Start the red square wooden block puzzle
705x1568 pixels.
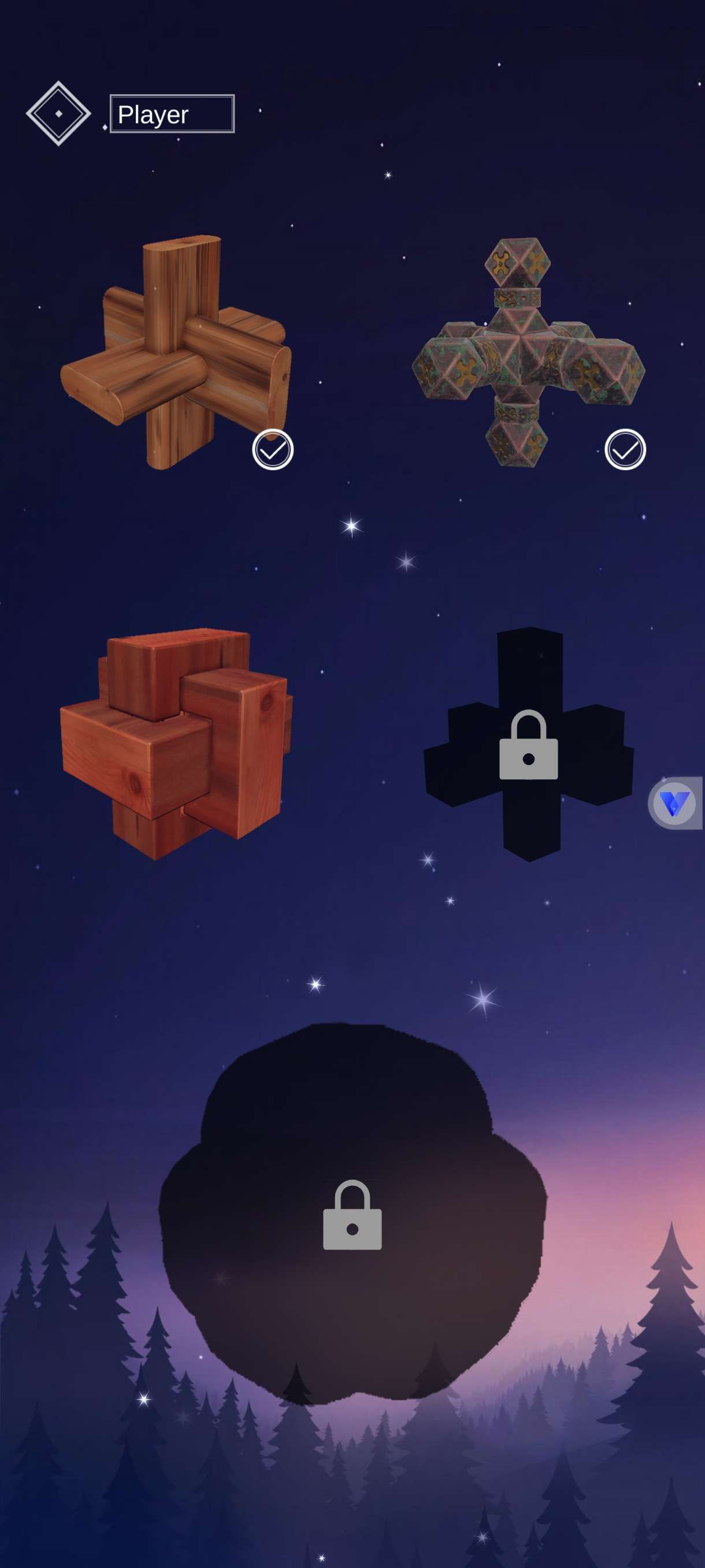point(176,744)
